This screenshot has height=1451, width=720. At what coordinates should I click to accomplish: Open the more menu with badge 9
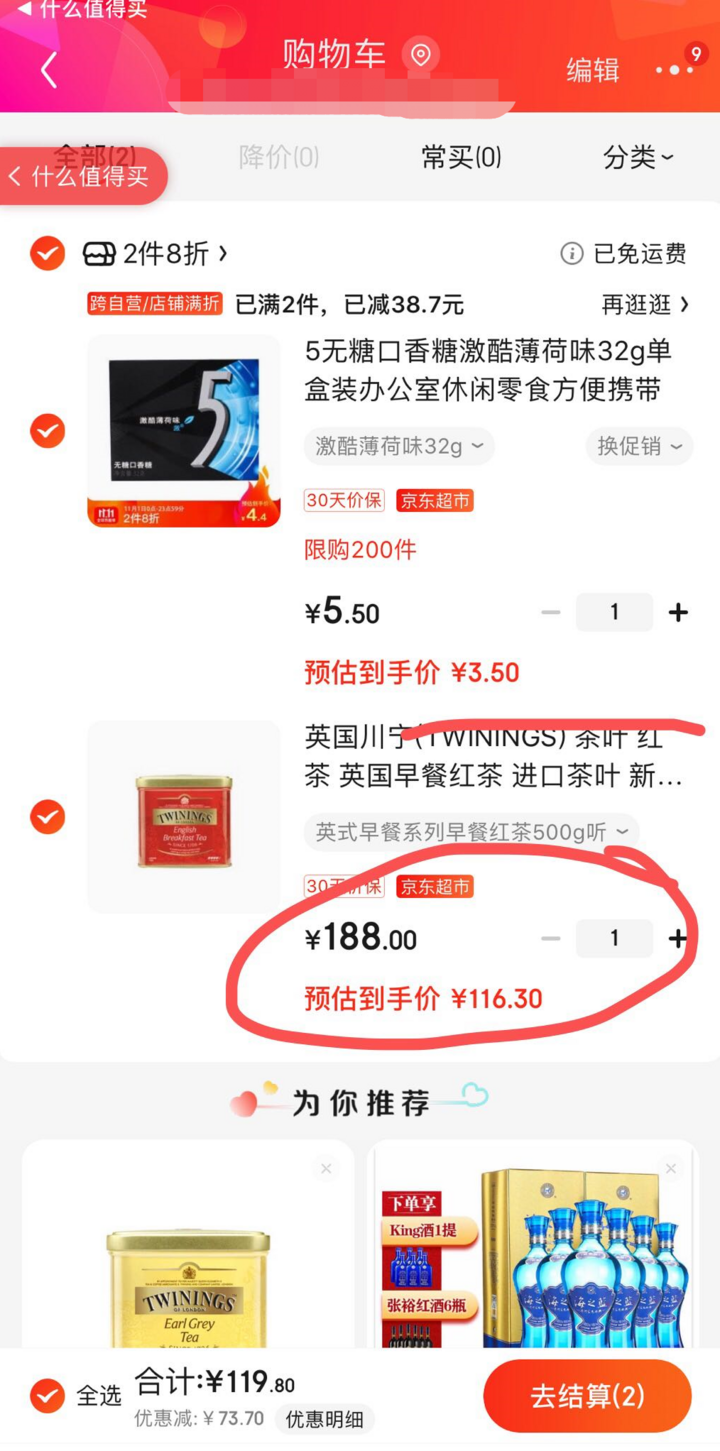click(x=676, y=69)
